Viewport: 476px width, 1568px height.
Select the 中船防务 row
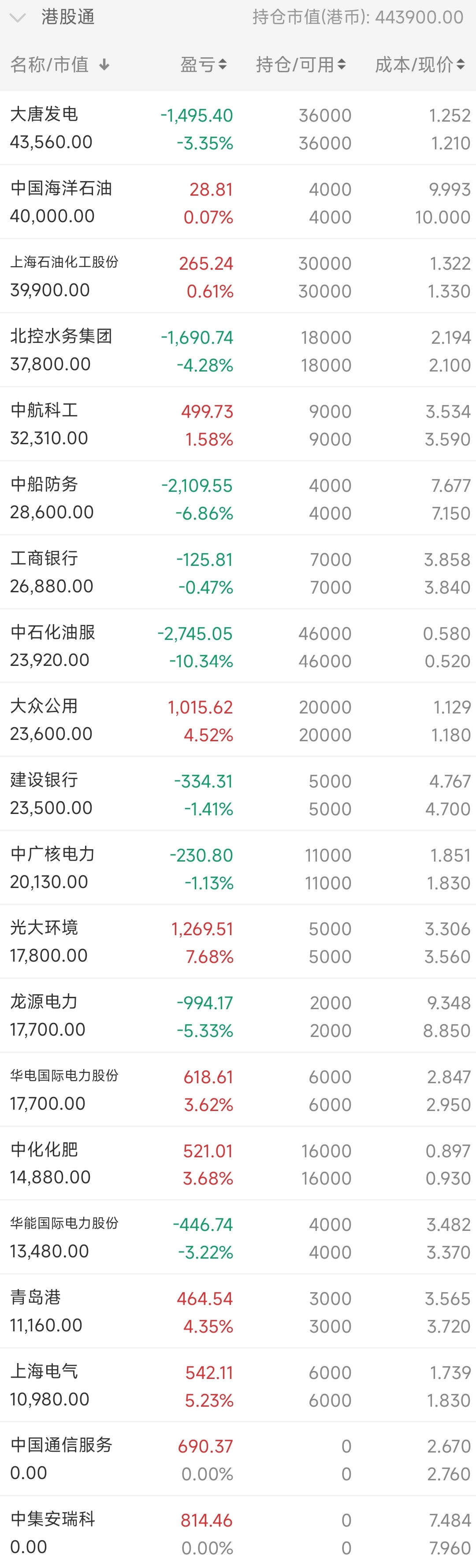tap(238, 498)
